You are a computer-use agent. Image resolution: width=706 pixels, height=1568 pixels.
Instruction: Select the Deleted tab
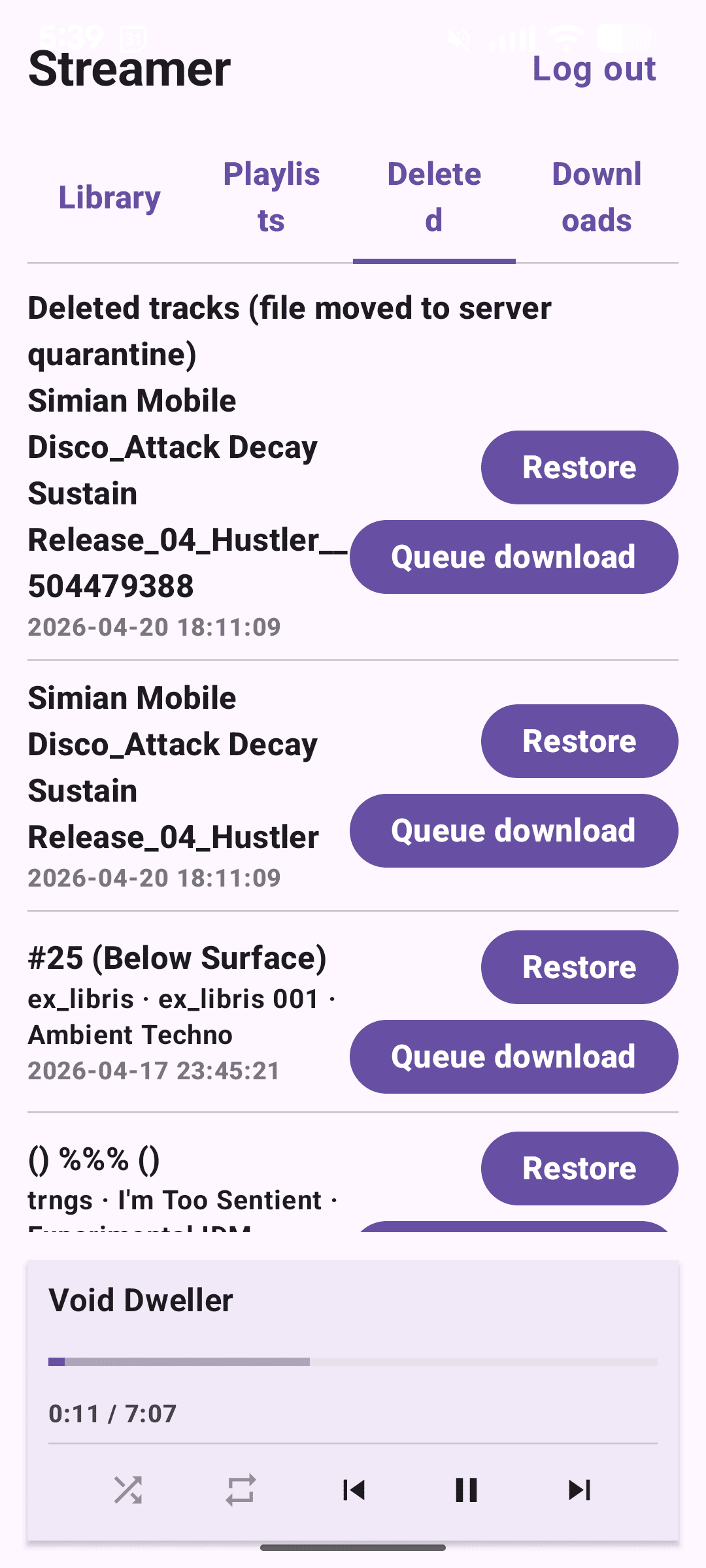click(435, 197)
